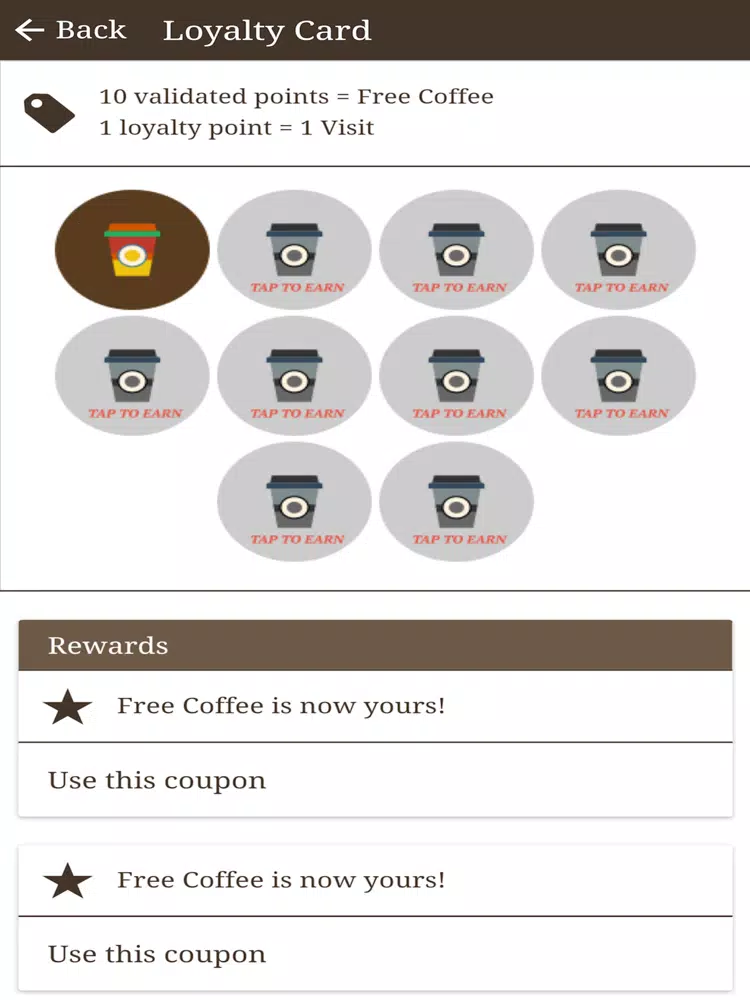Tap the grey cup beside the earned red cup
750x1000 pixels.
[294, 250]
